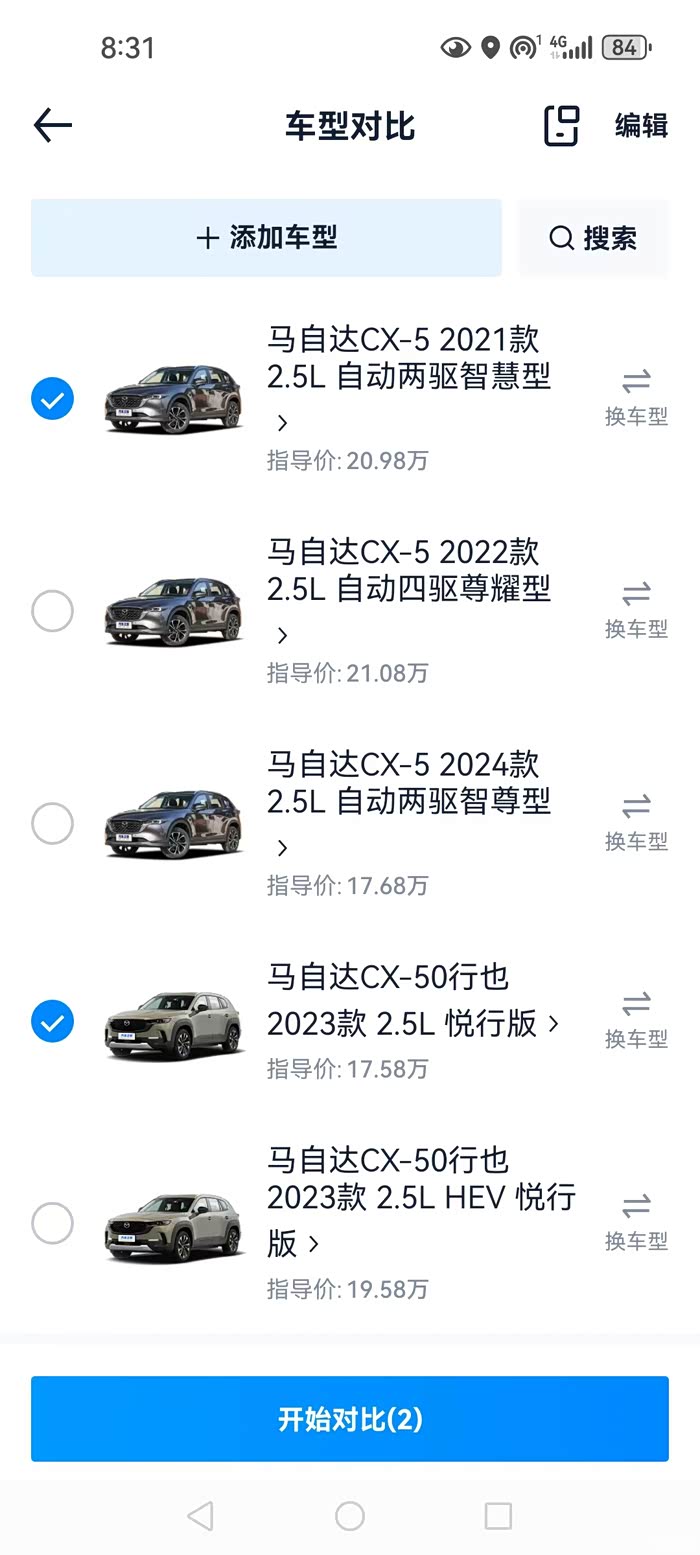700x1555 pixels.
Task: View 马自达CX-5 2022款 四驱尊耀型 details
Action: pyautogui.click(x=408, y=590)
